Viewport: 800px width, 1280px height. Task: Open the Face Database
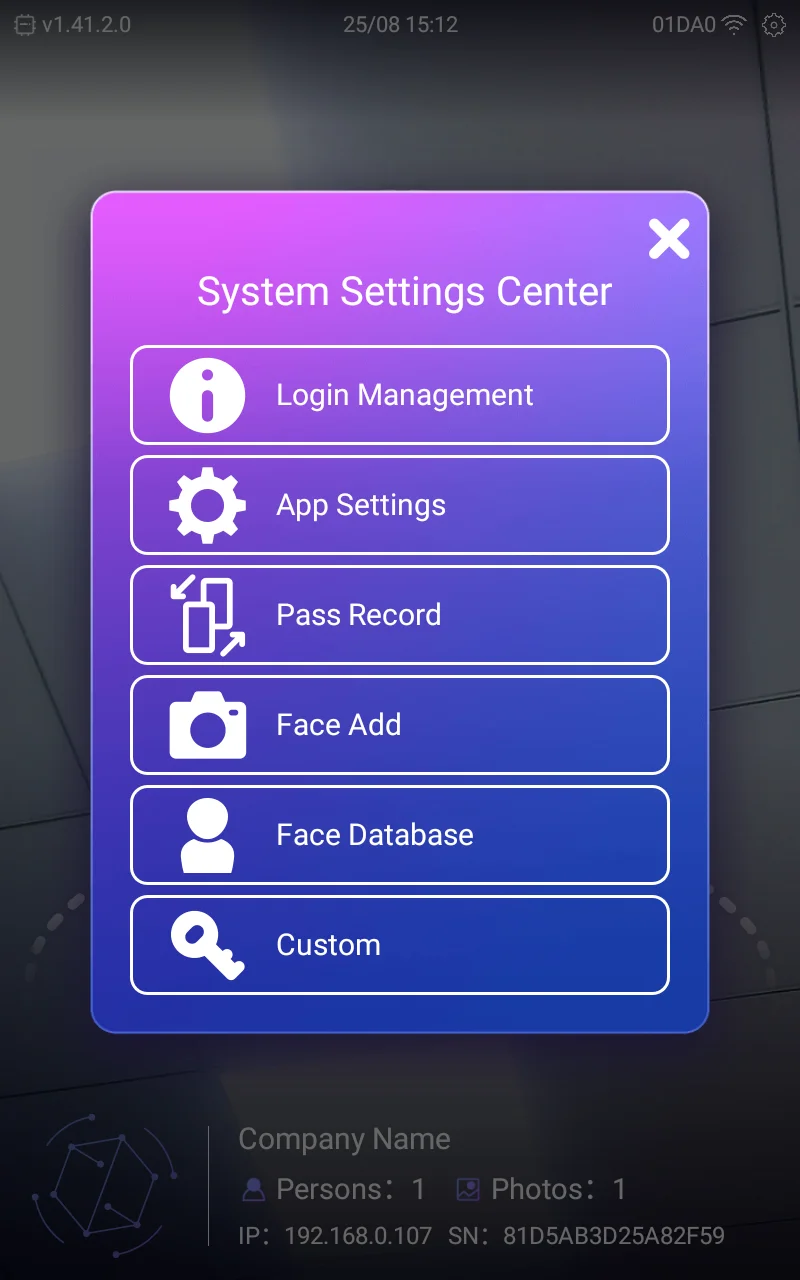400,835
